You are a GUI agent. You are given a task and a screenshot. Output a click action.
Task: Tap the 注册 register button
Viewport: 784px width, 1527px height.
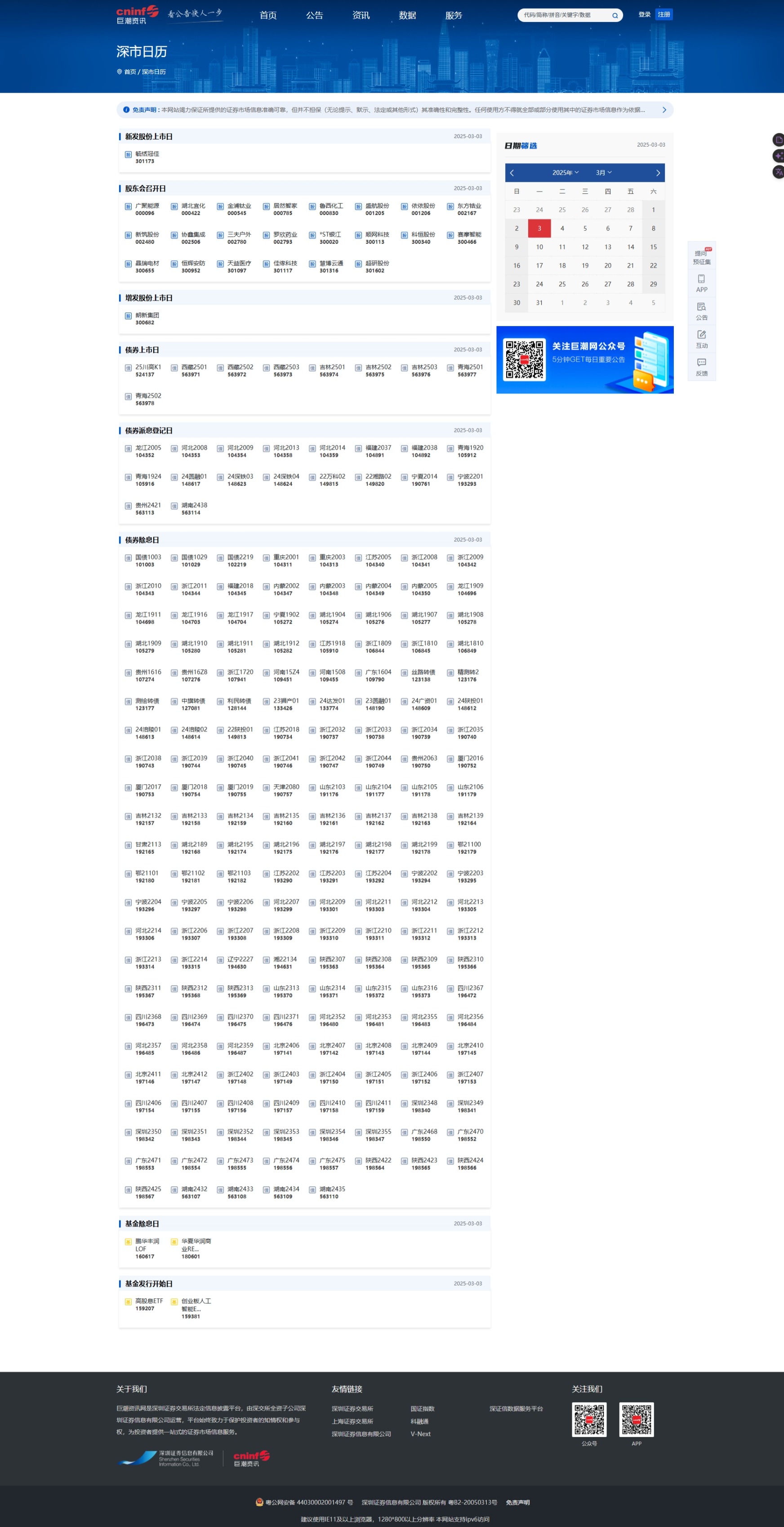tap(664, 15)
